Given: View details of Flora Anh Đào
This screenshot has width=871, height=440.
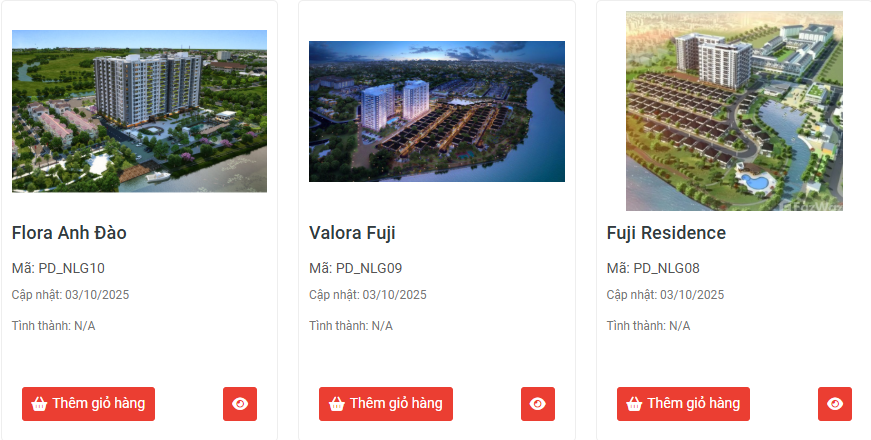Looking at the screenshot, I should pos(240,404).
